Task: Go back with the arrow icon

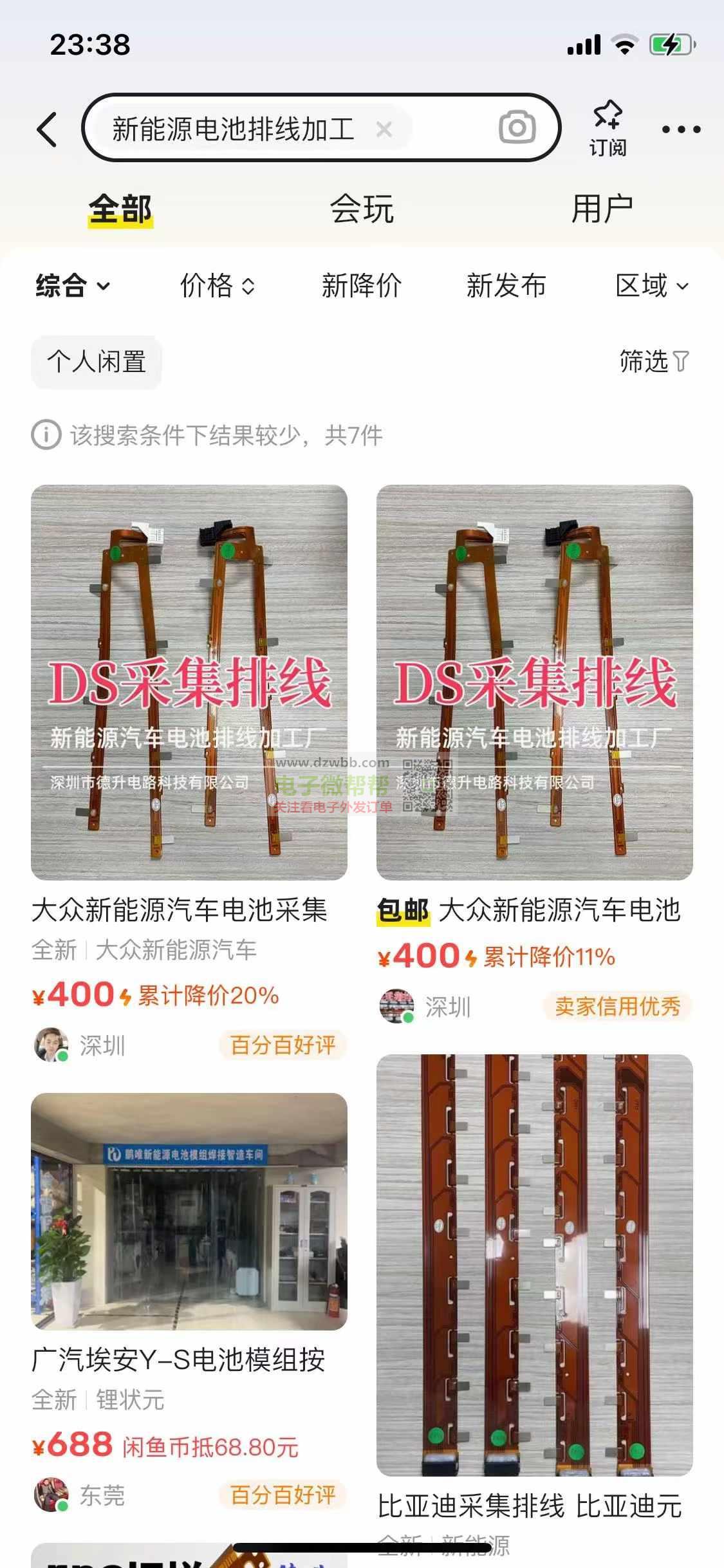Action: click(48, 129)
